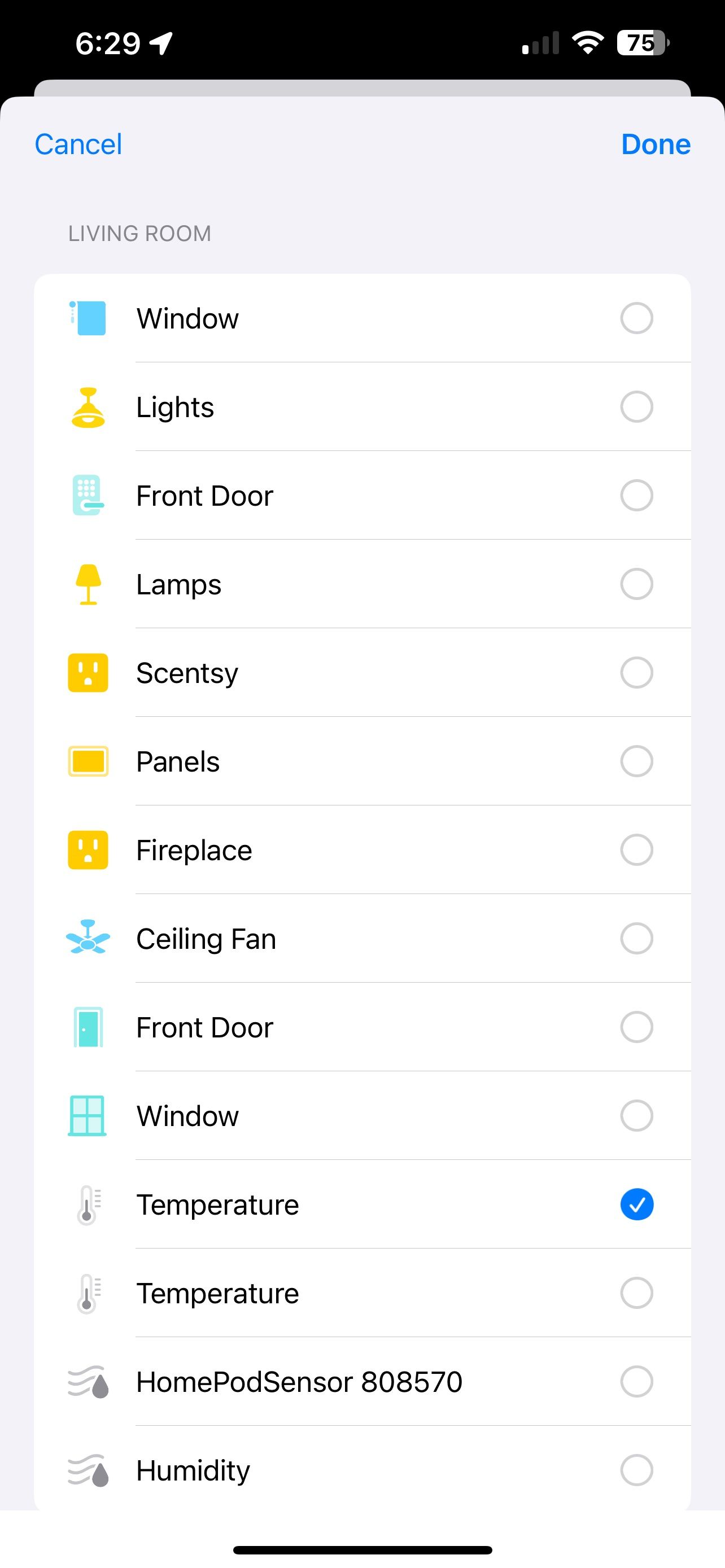Tap the Fireplace outlet icon
This screenshot has width=725, height=1568.
point(87,849)
